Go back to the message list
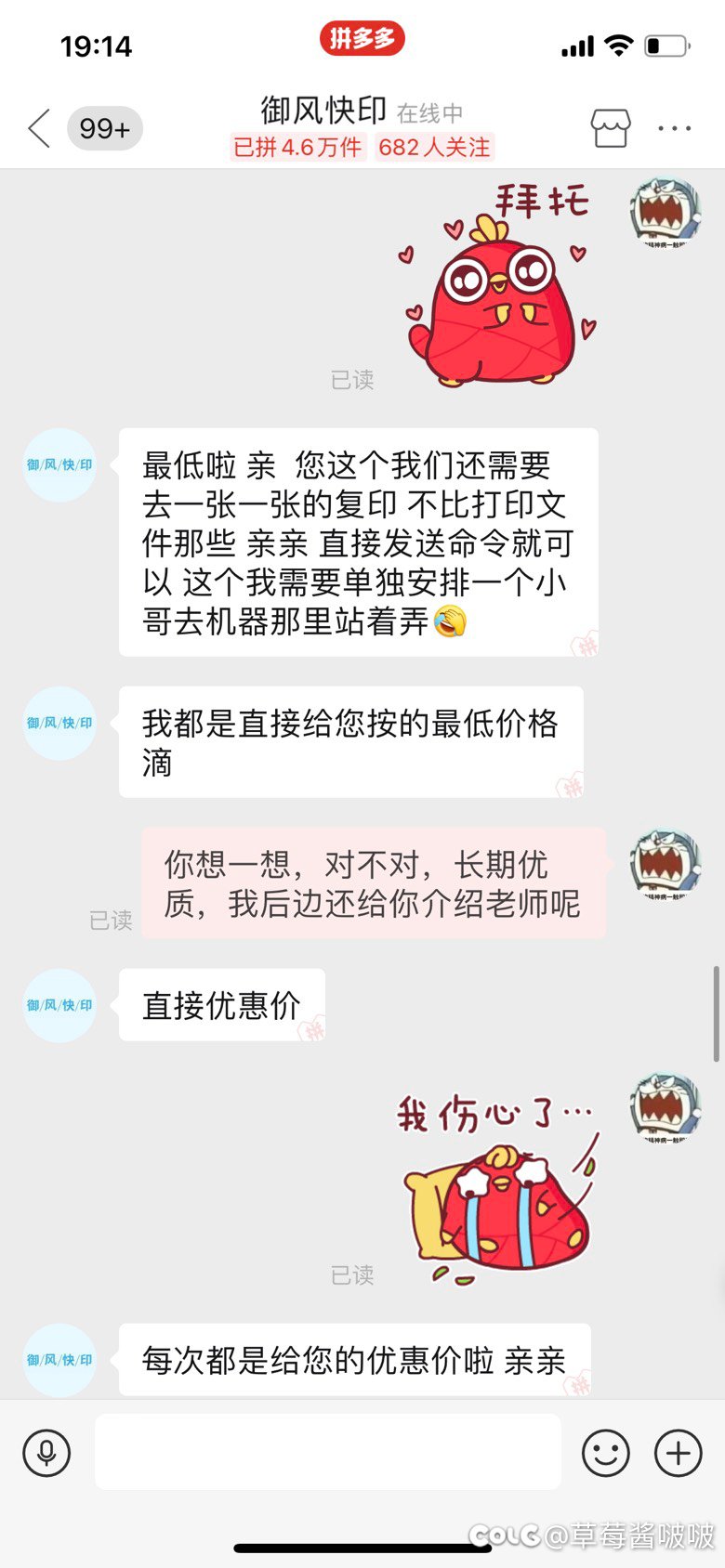The height and width of the screenshot is (1568, 725). [x=39, y=128]
